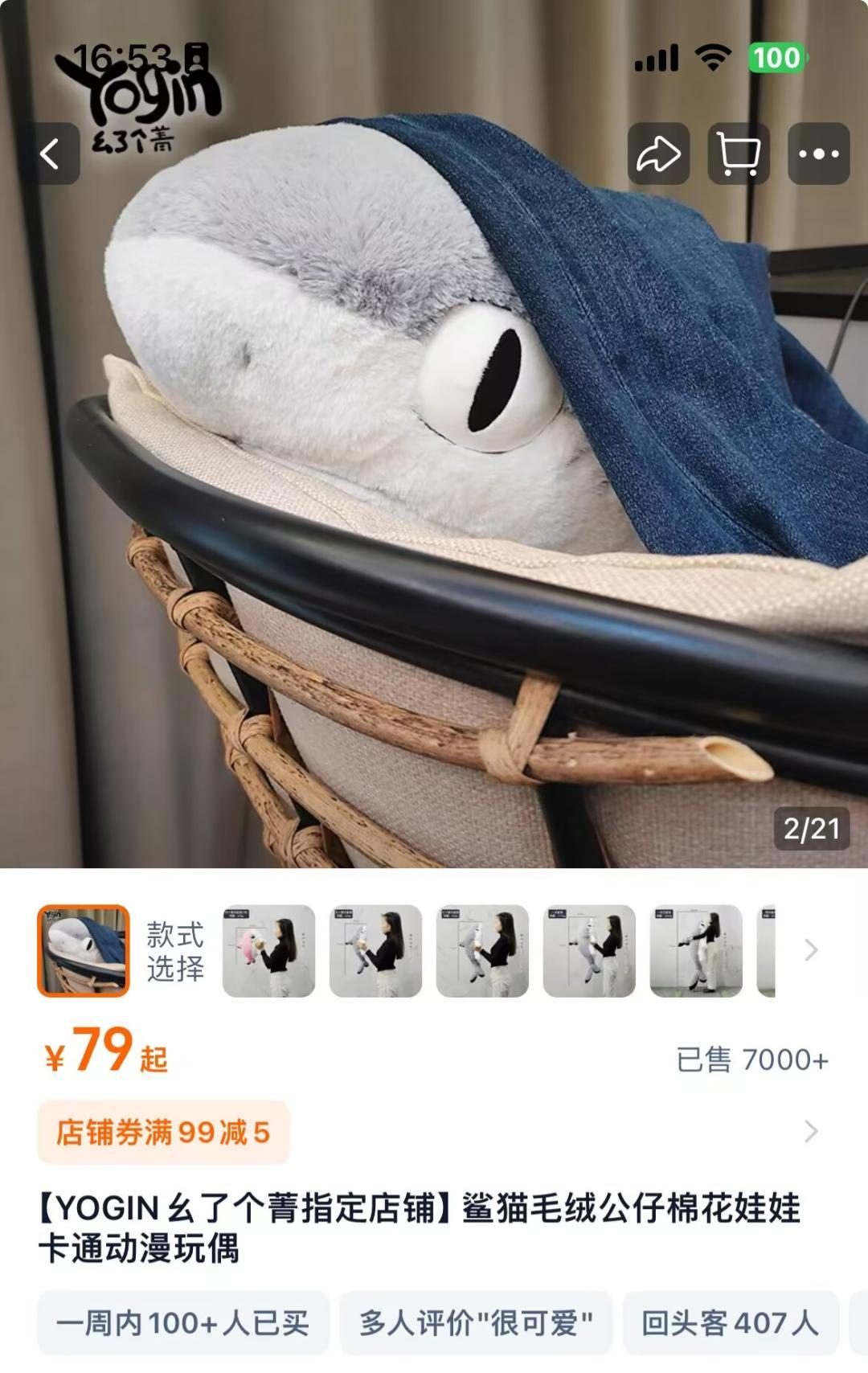Tap the 一周内100+人已买 tag
Viewport: 868px width, 1373px height.
point(182,1323)
